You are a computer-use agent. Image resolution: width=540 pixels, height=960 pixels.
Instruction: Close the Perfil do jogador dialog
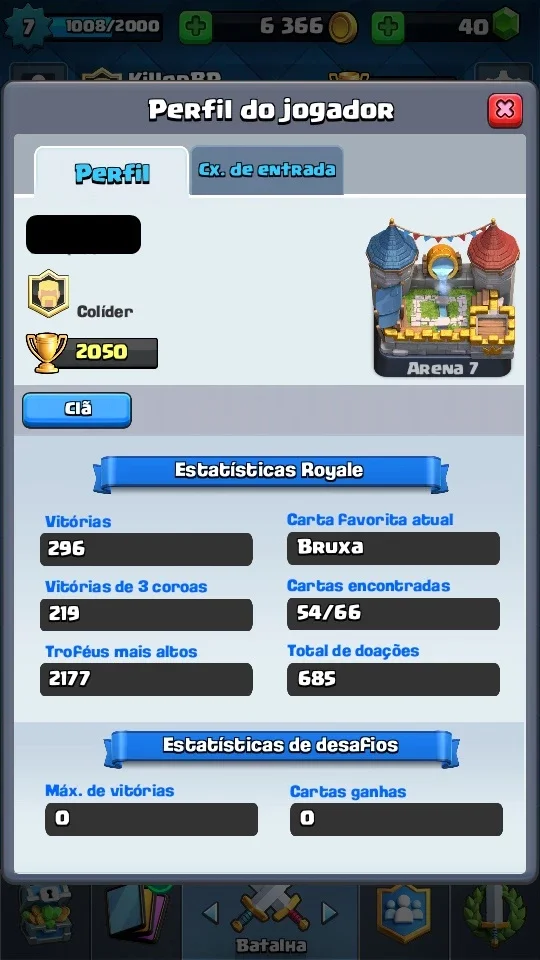pyautogui.click(x=505, y=110)
